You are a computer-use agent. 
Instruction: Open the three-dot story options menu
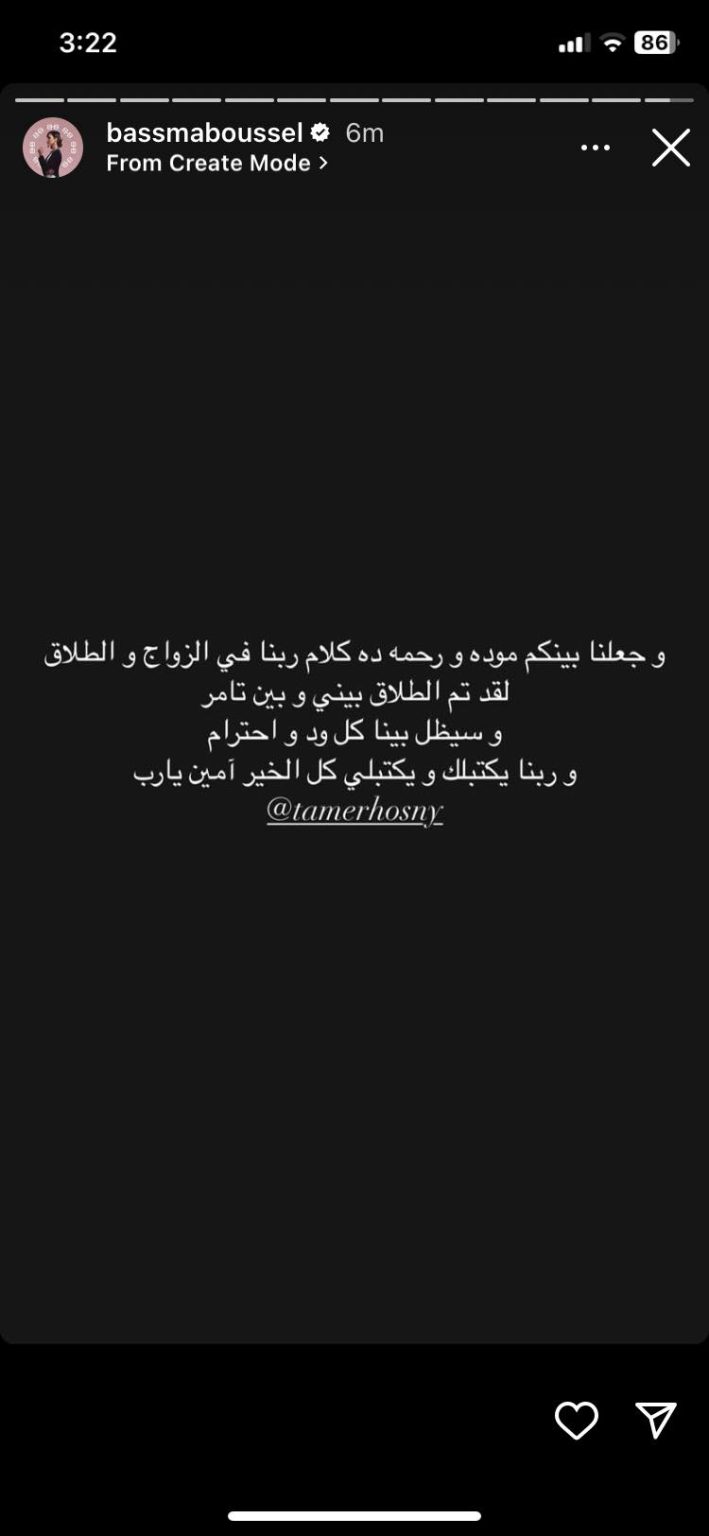click(x=595, y=148)
